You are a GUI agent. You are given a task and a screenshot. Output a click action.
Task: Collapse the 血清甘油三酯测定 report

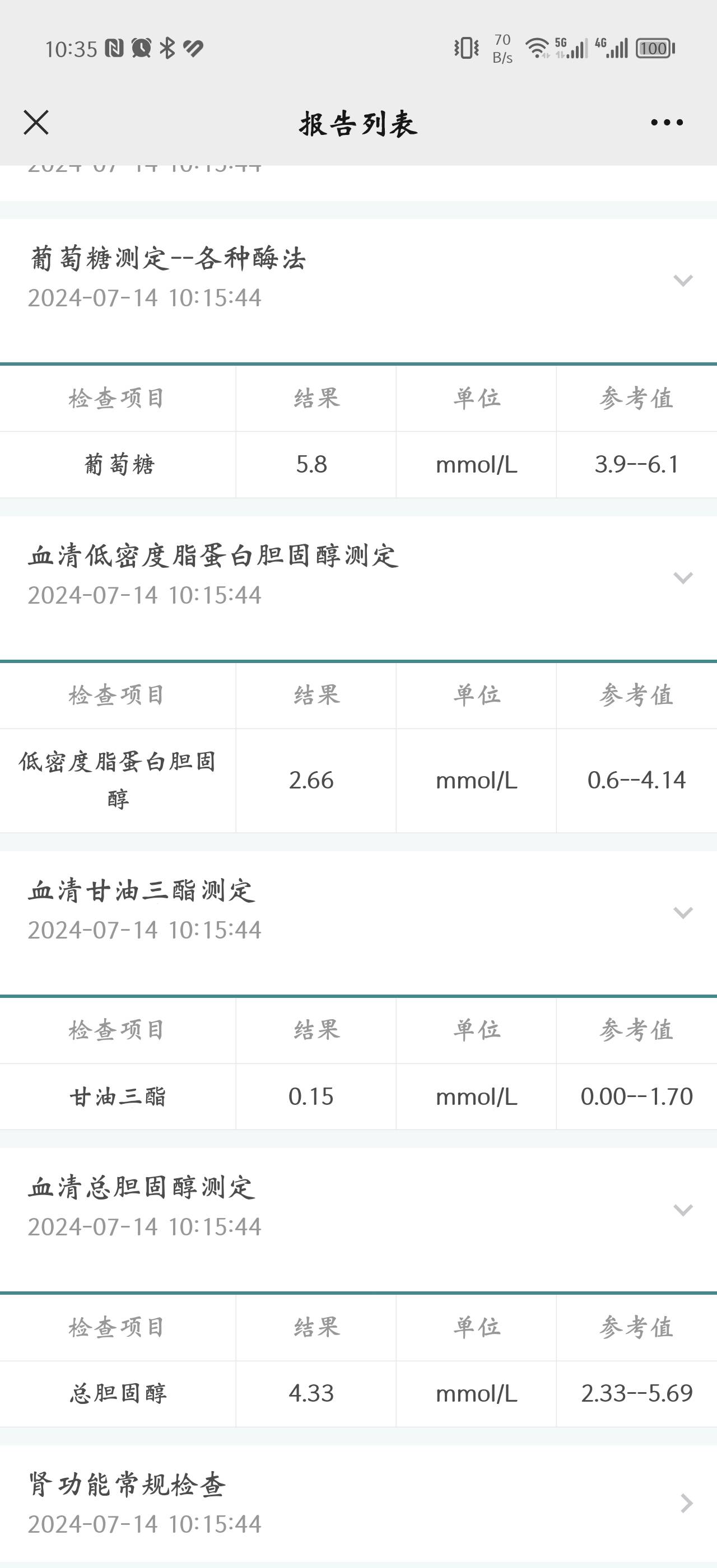point(683,912)
